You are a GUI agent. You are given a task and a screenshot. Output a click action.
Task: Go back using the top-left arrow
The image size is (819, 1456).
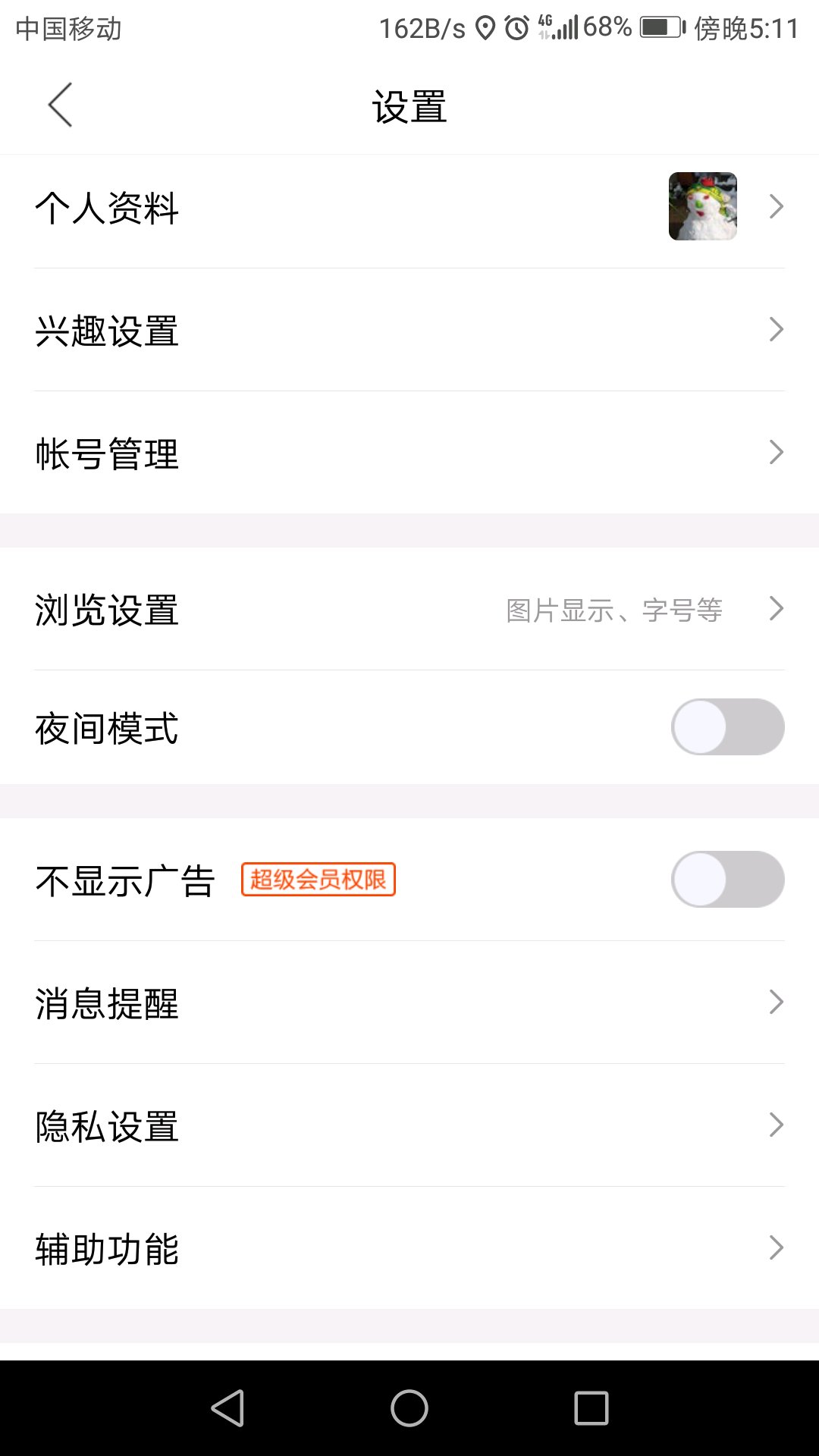coord(60,105)
